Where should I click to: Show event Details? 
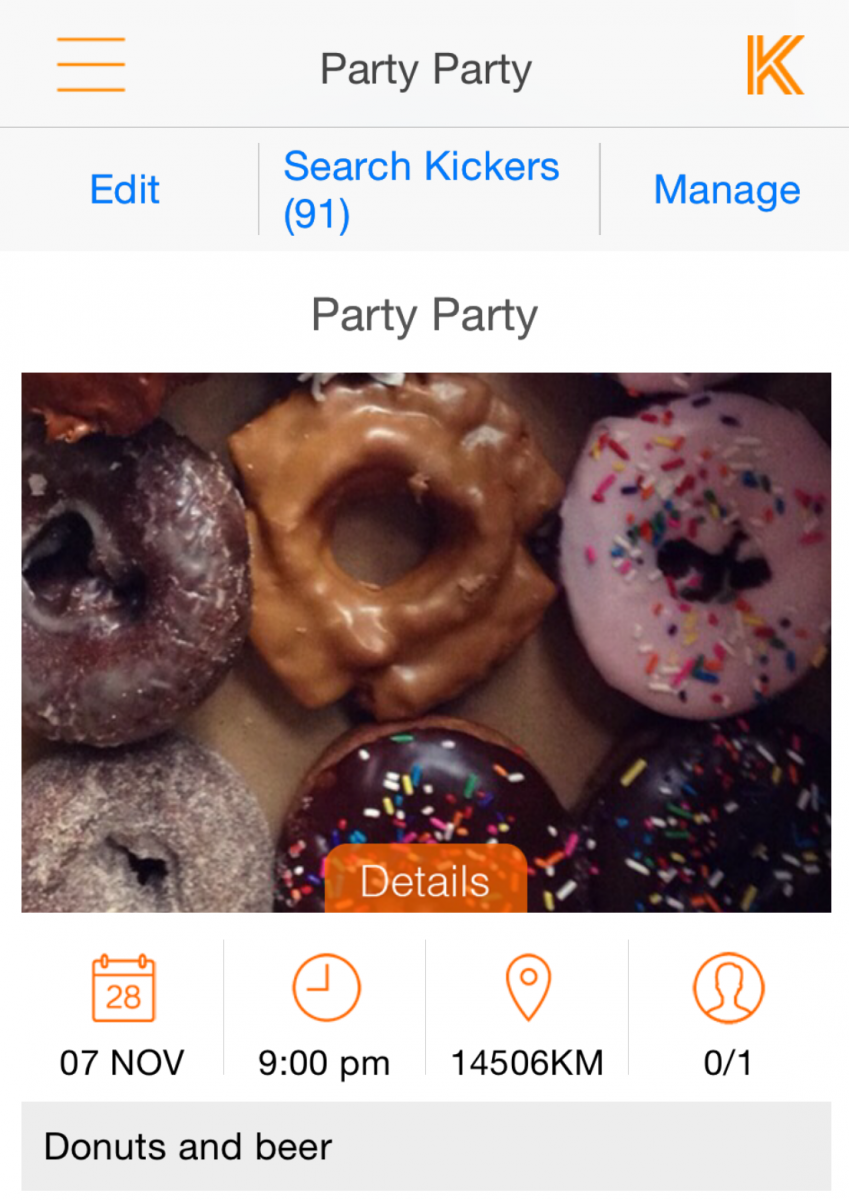tap(425, 881)
